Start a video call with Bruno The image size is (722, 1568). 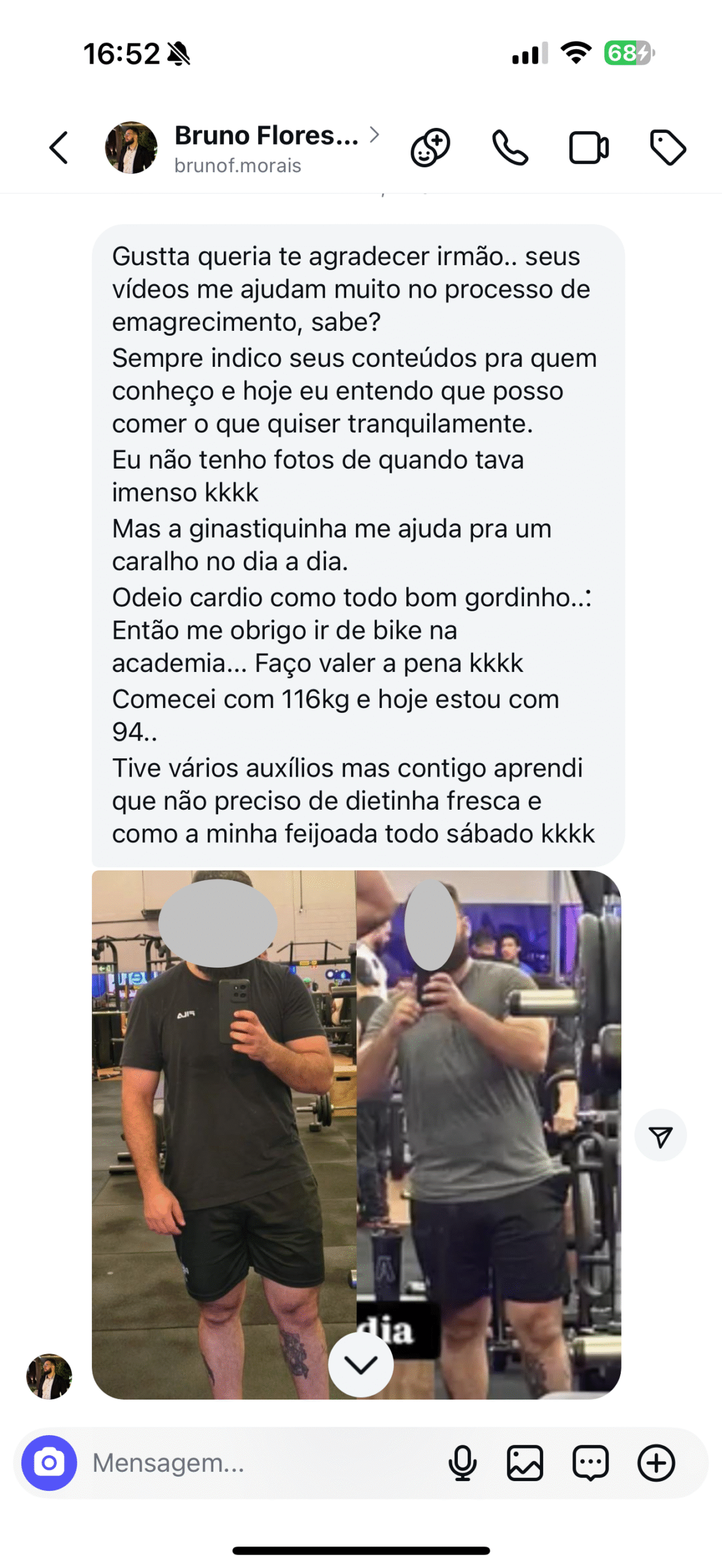point(588,148)
